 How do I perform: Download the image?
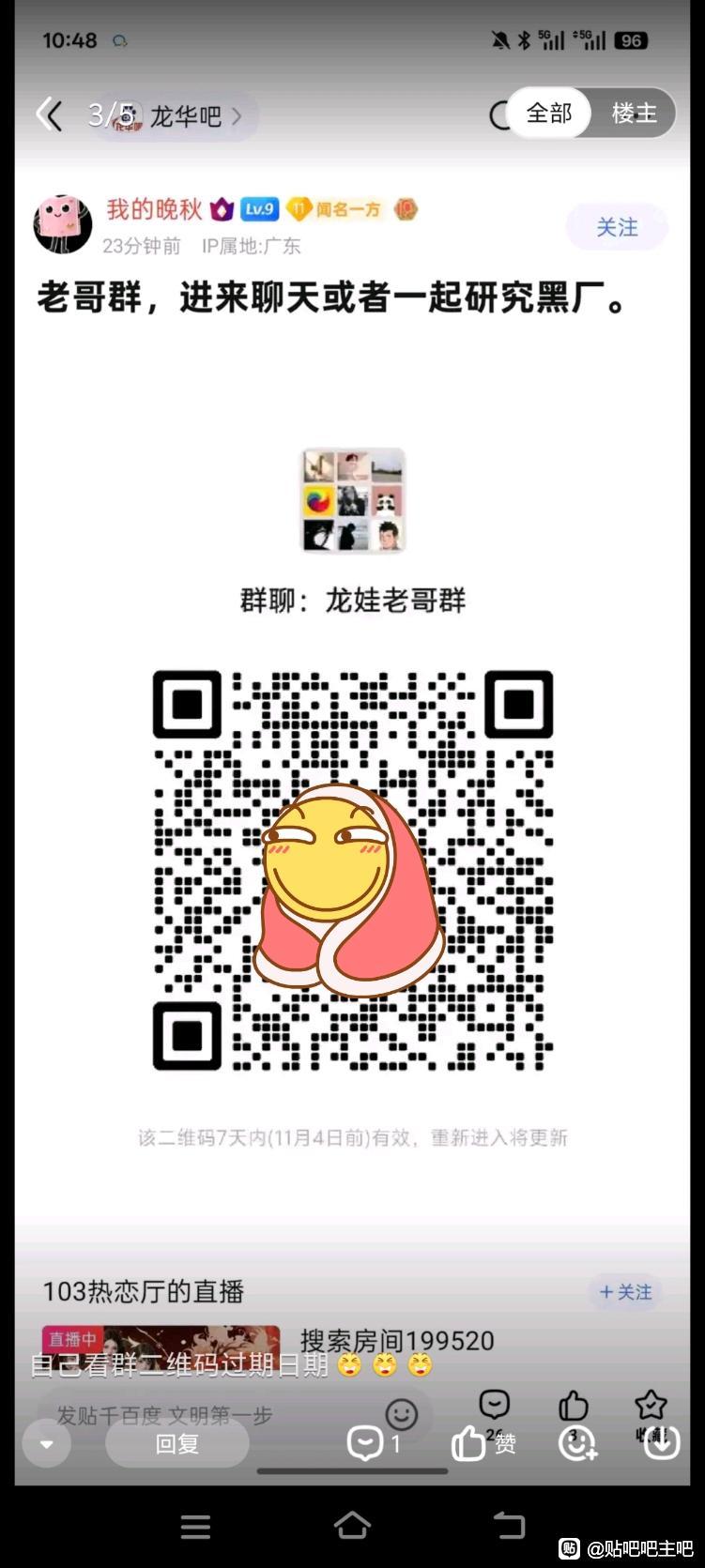coord(661,1443)
